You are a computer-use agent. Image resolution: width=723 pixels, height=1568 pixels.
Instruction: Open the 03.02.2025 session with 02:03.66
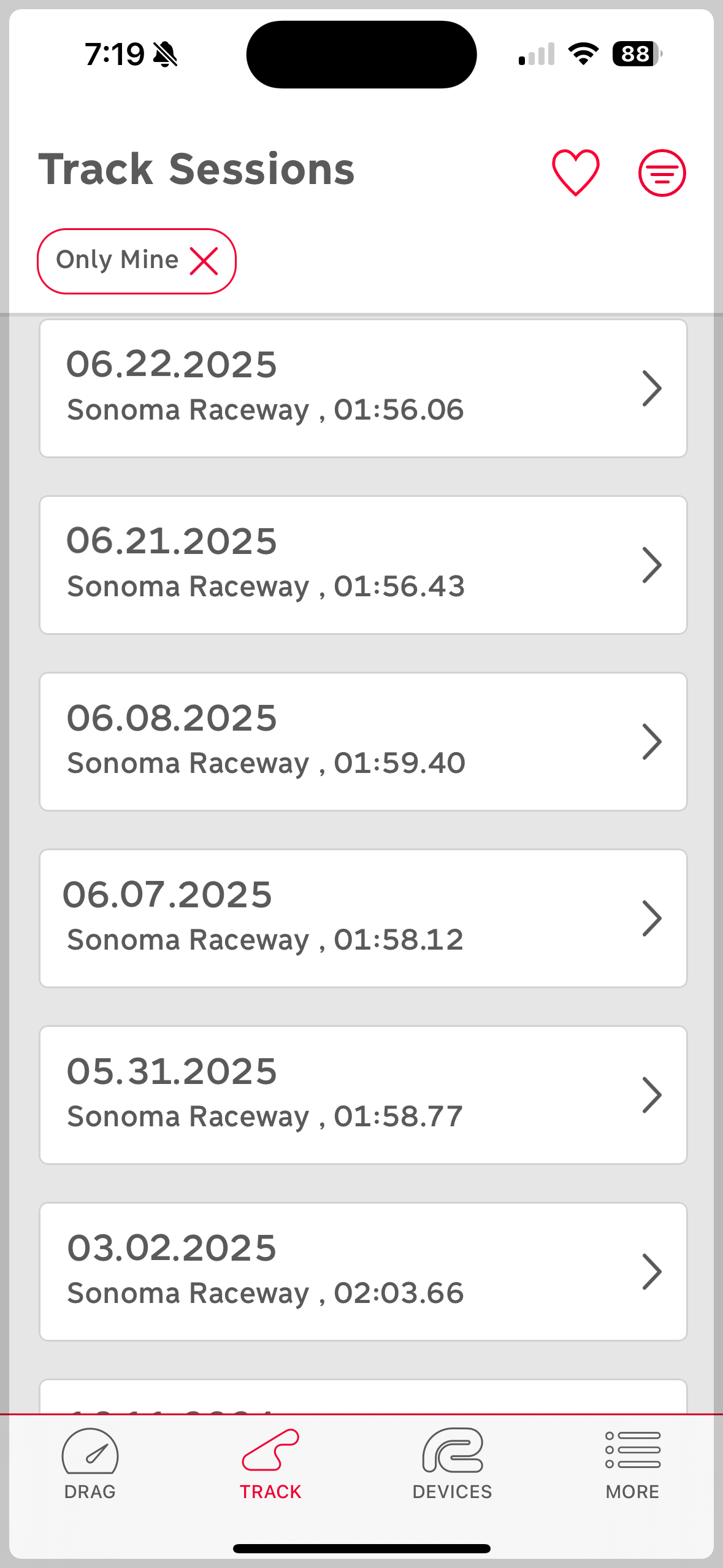(363, 1272)
